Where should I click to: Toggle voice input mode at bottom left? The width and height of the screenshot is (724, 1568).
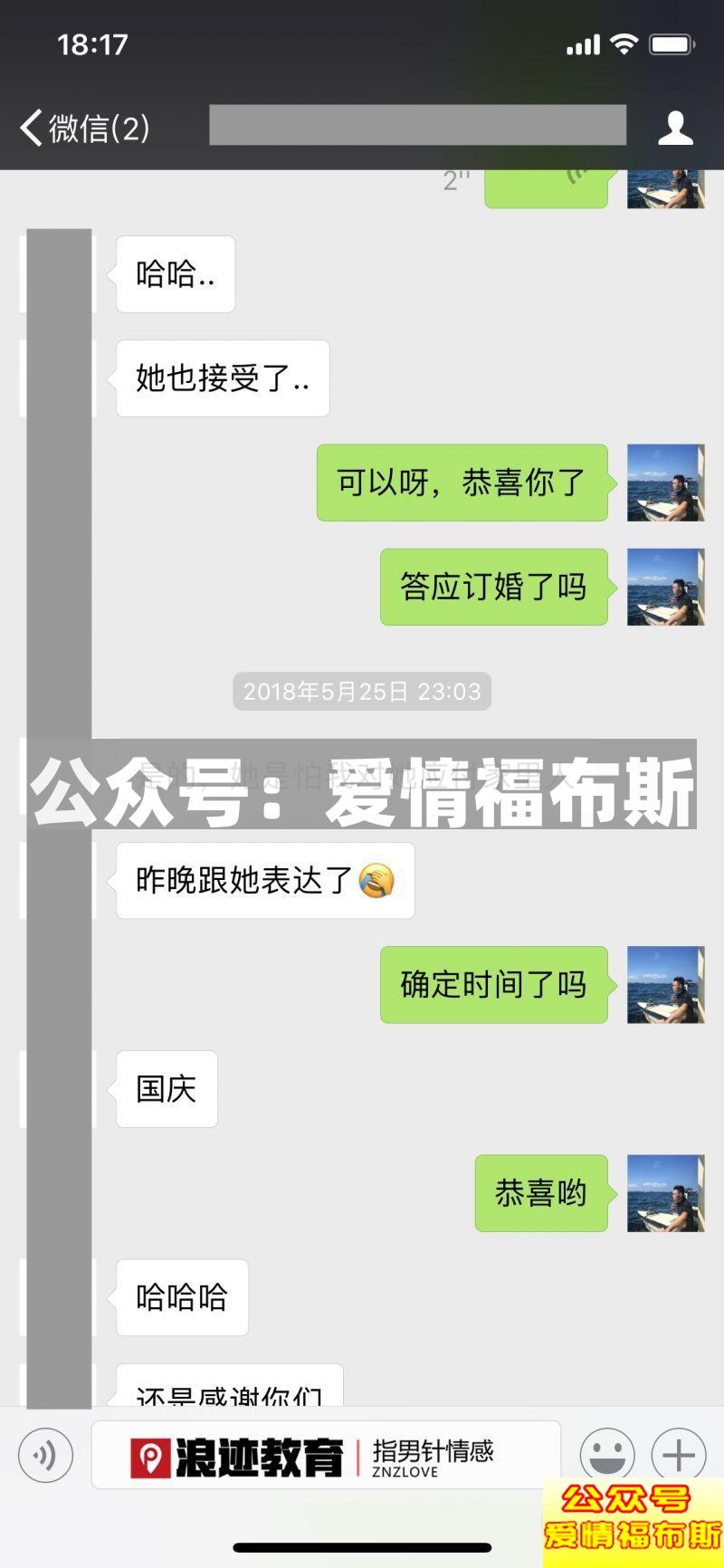(45, 1455)
